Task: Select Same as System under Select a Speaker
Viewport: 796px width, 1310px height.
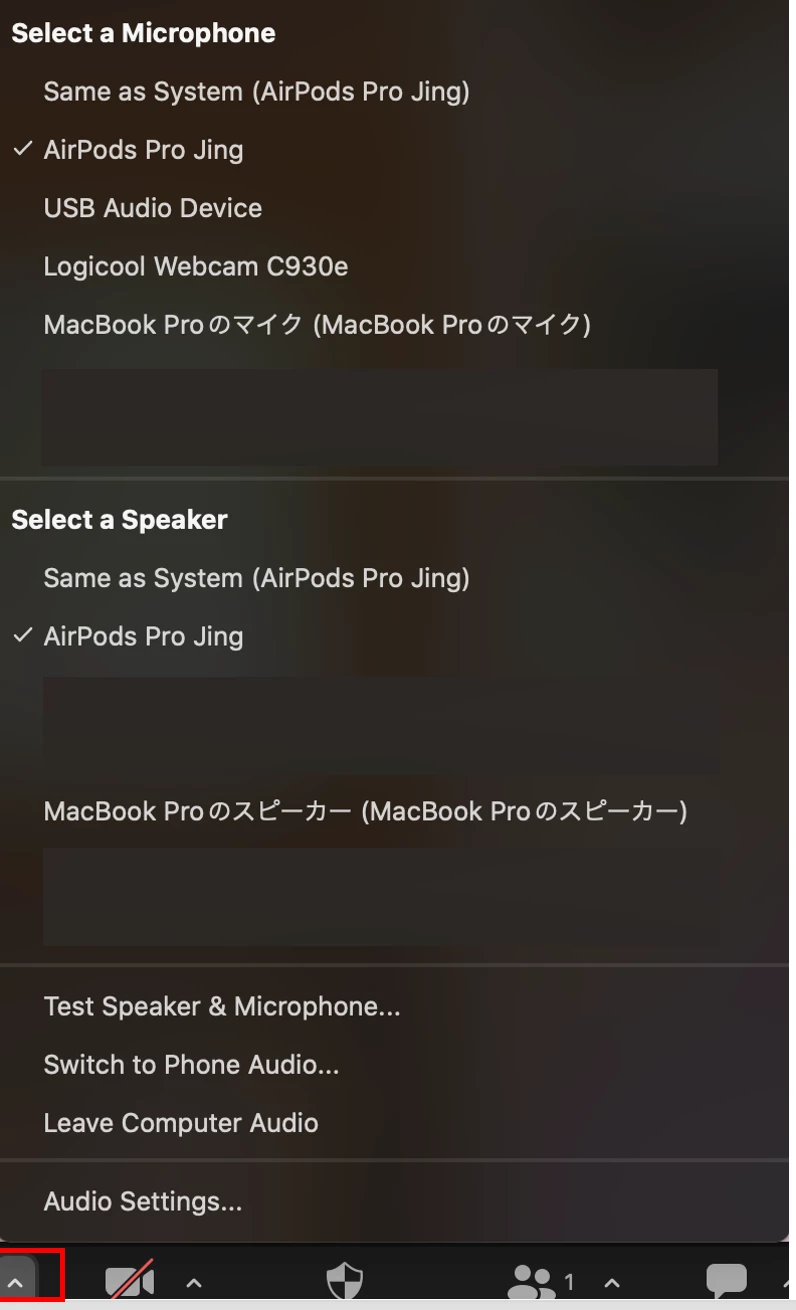Action: coord(256,579)
